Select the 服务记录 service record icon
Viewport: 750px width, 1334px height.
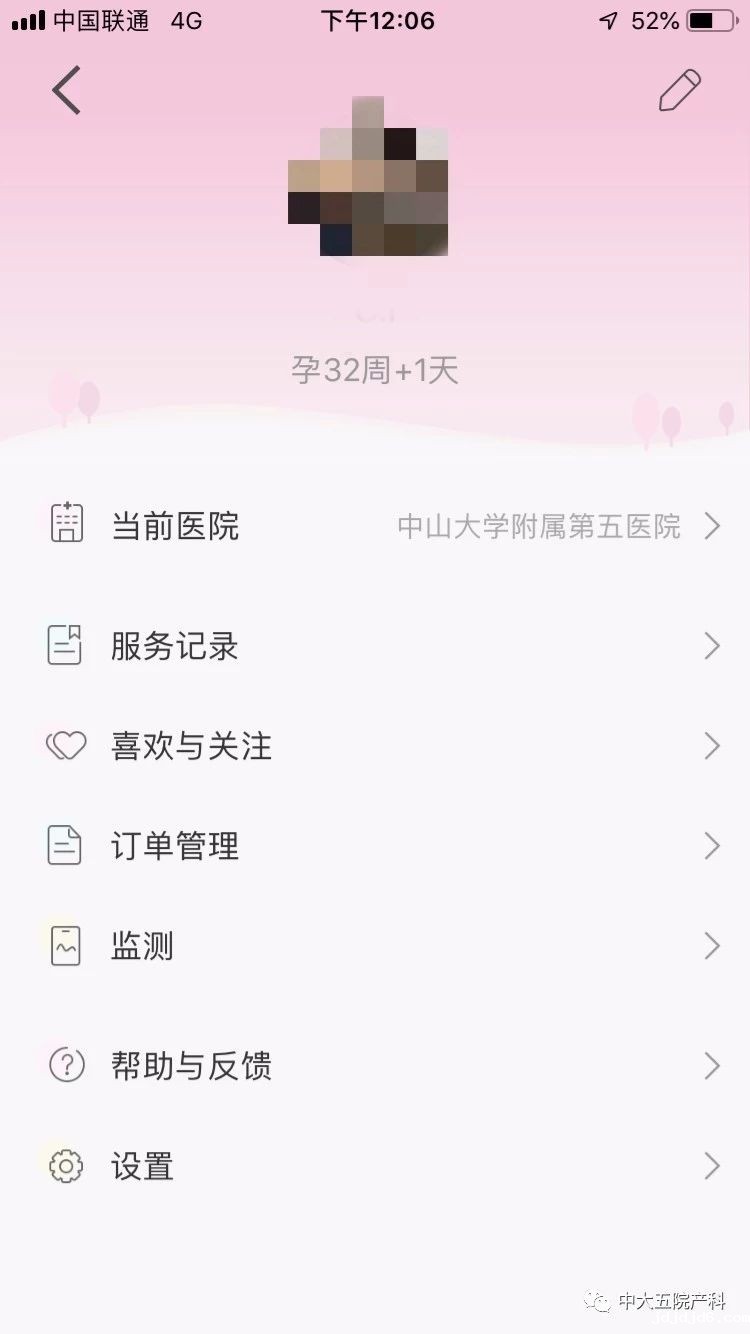(x=64, y=645)
